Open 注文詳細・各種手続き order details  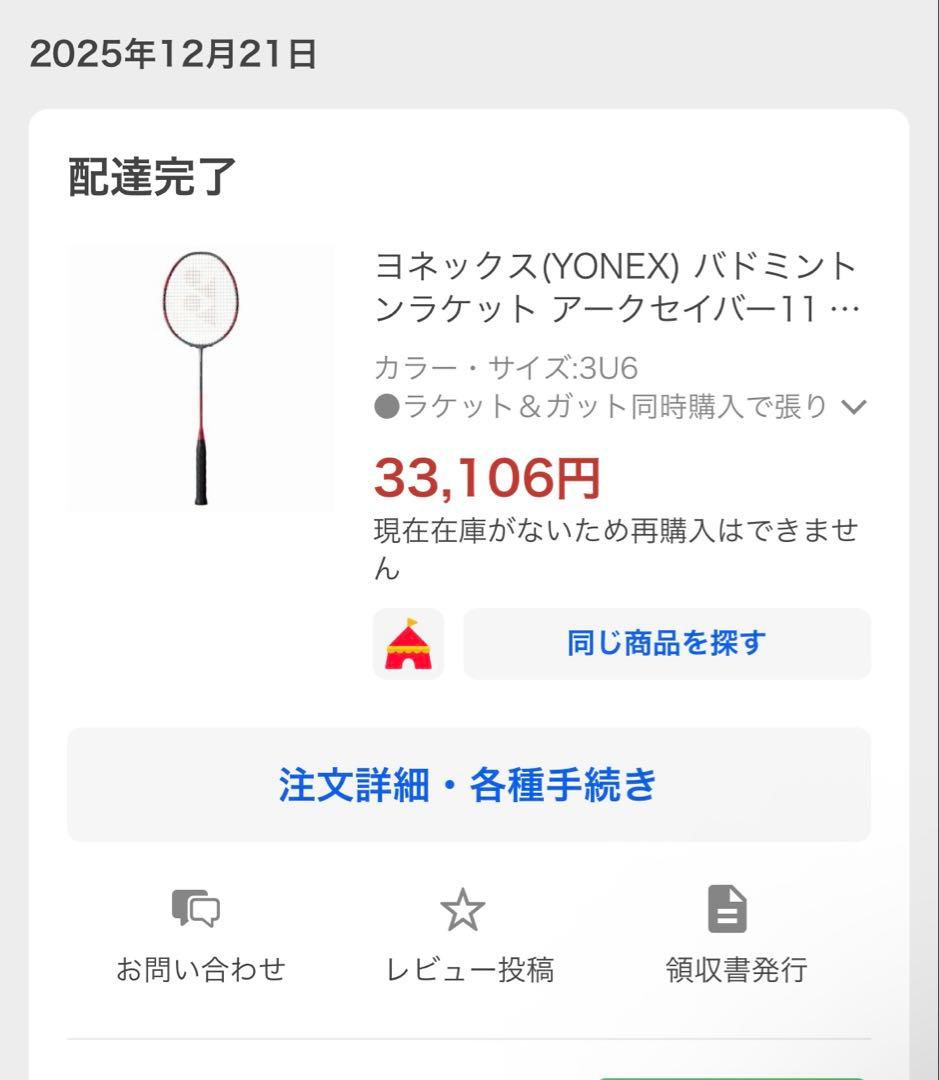[x=468, y=786]
